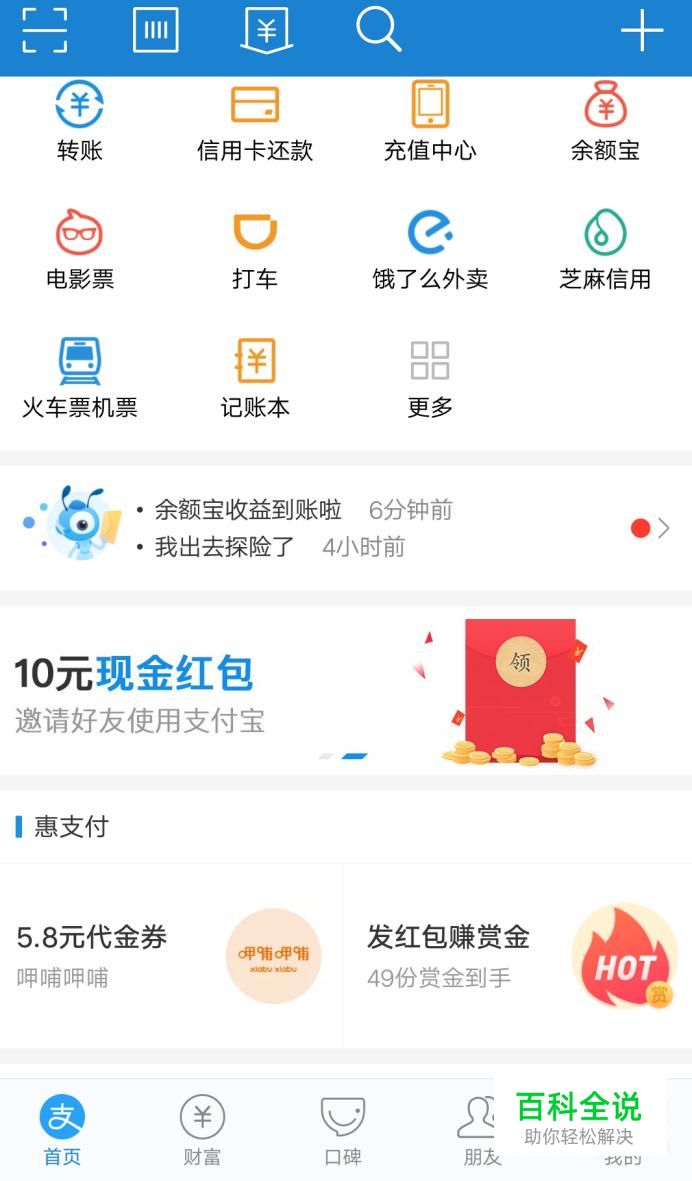Open the 5.8元代金券 呷哺呷哺 card
The width and height of the screenshot is (692, 1181).
click(x=171, y=956)
